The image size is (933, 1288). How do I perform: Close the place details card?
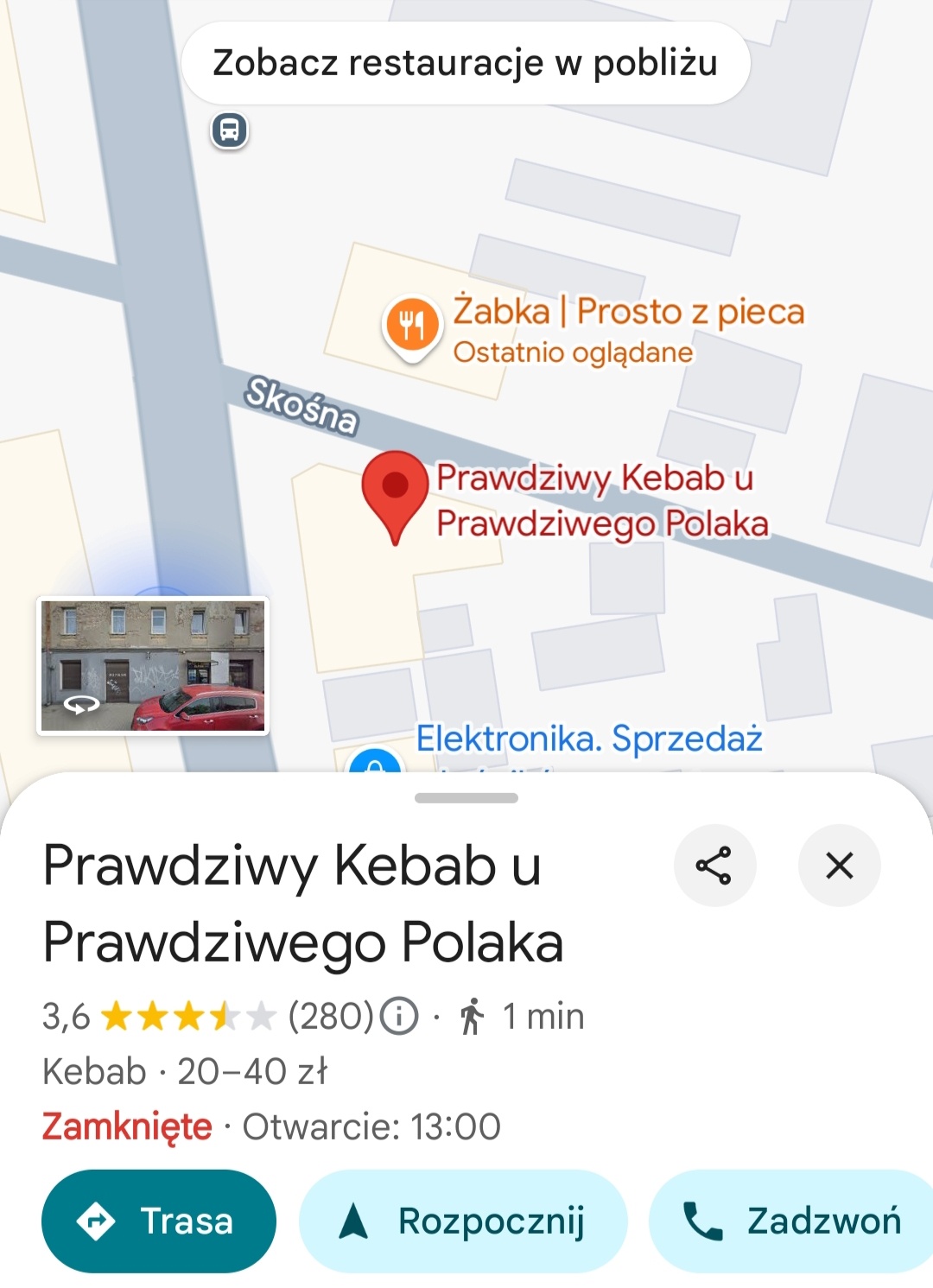click(839, 866)
